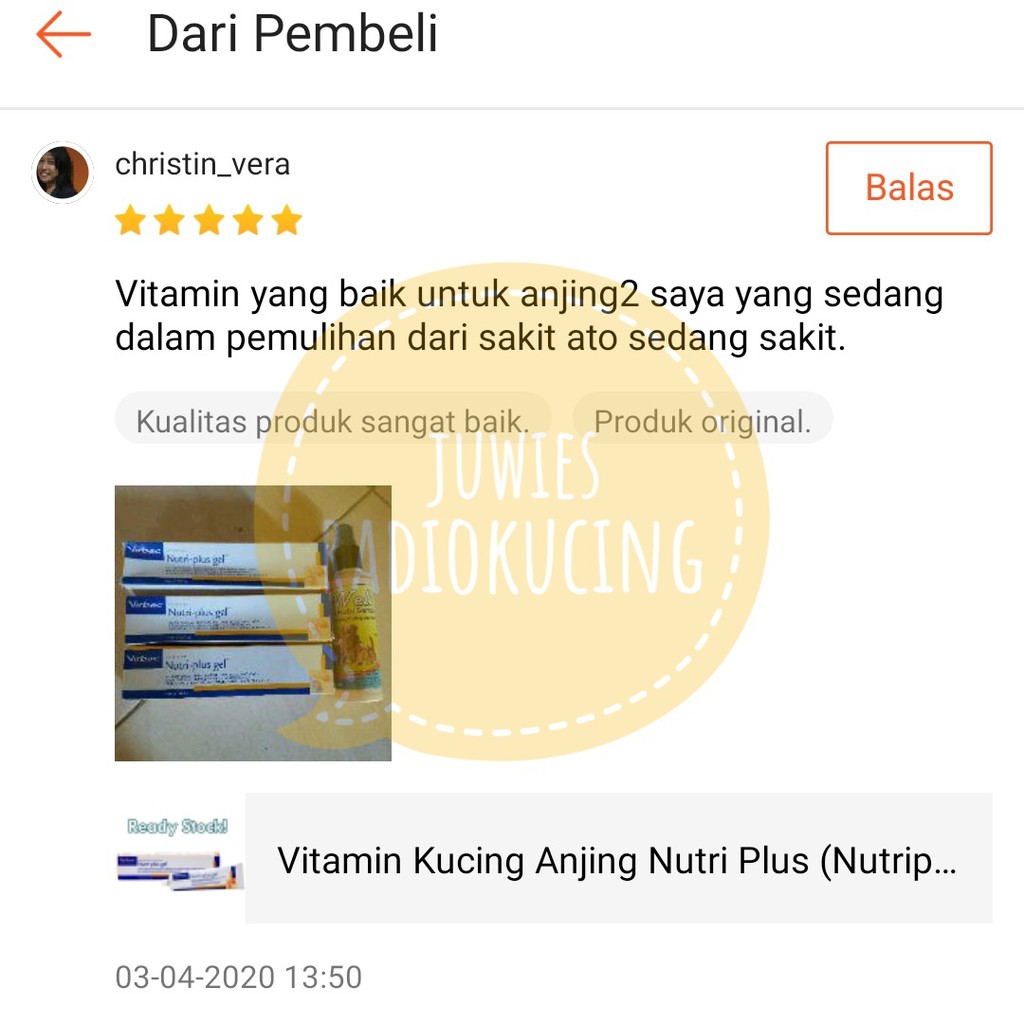The height and width of the screenshot is (1024, 1024).
Task: Tap the Balas button to reply
Action: (x=908, y=188)
